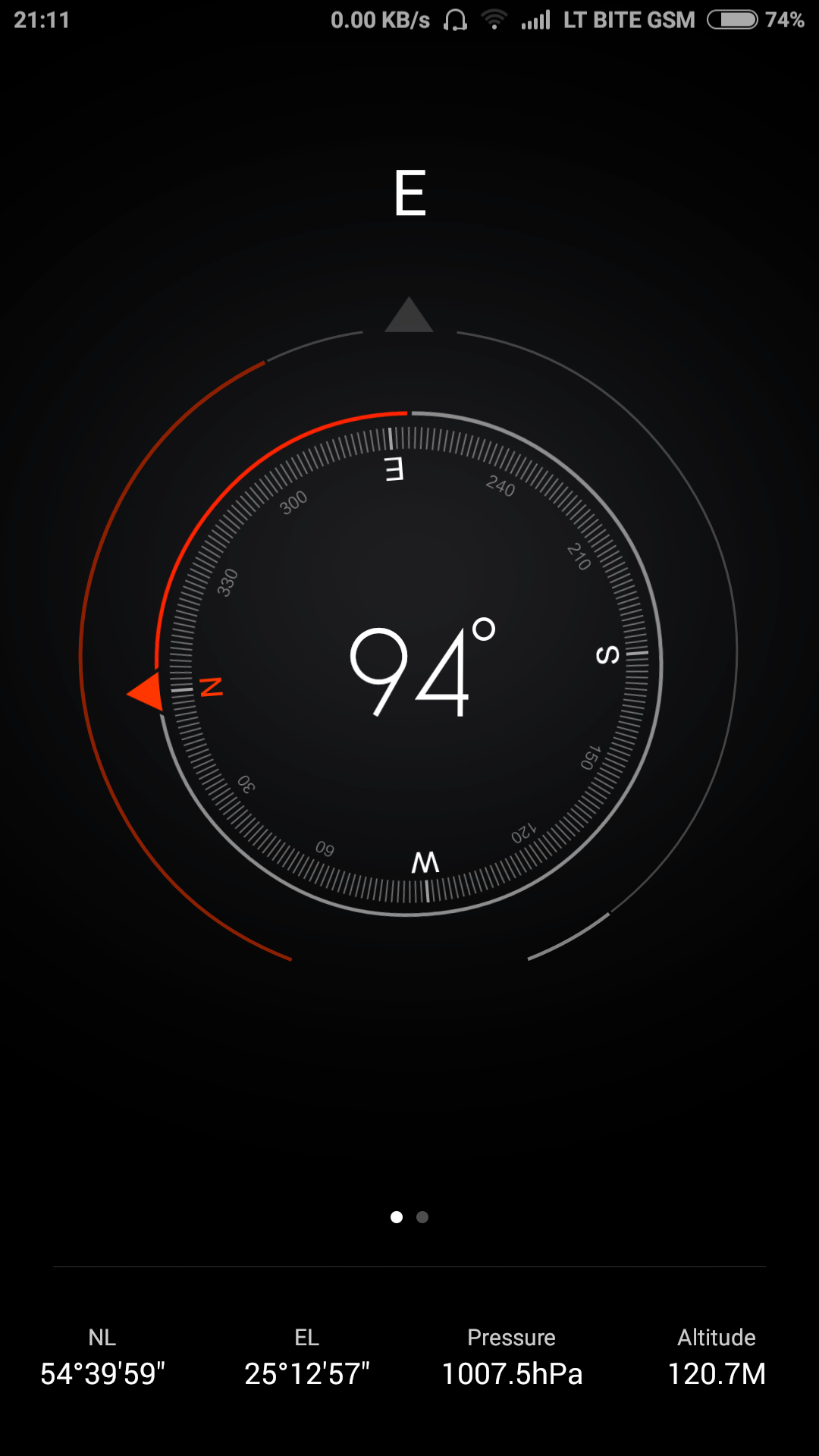
Task: Select the first page indicator dot
Action: click(397, 1217)
